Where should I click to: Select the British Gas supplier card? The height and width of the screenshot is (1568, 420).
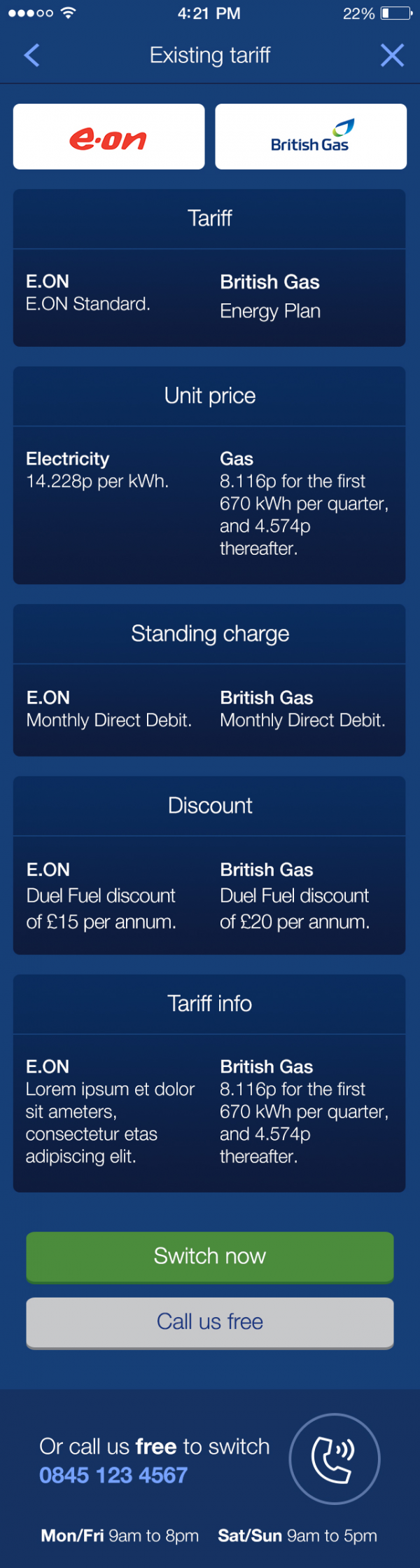(311, 137)
